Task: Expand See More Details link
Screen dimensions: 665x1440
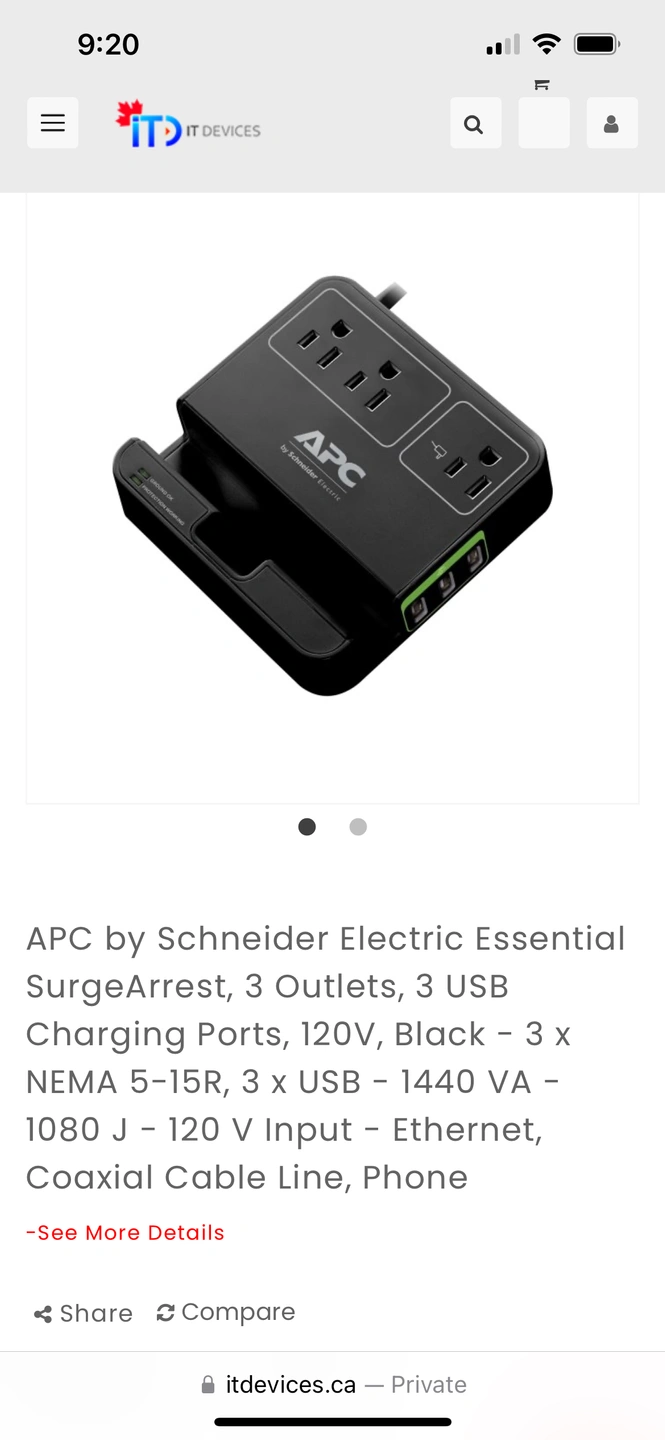Action: 125,1233
